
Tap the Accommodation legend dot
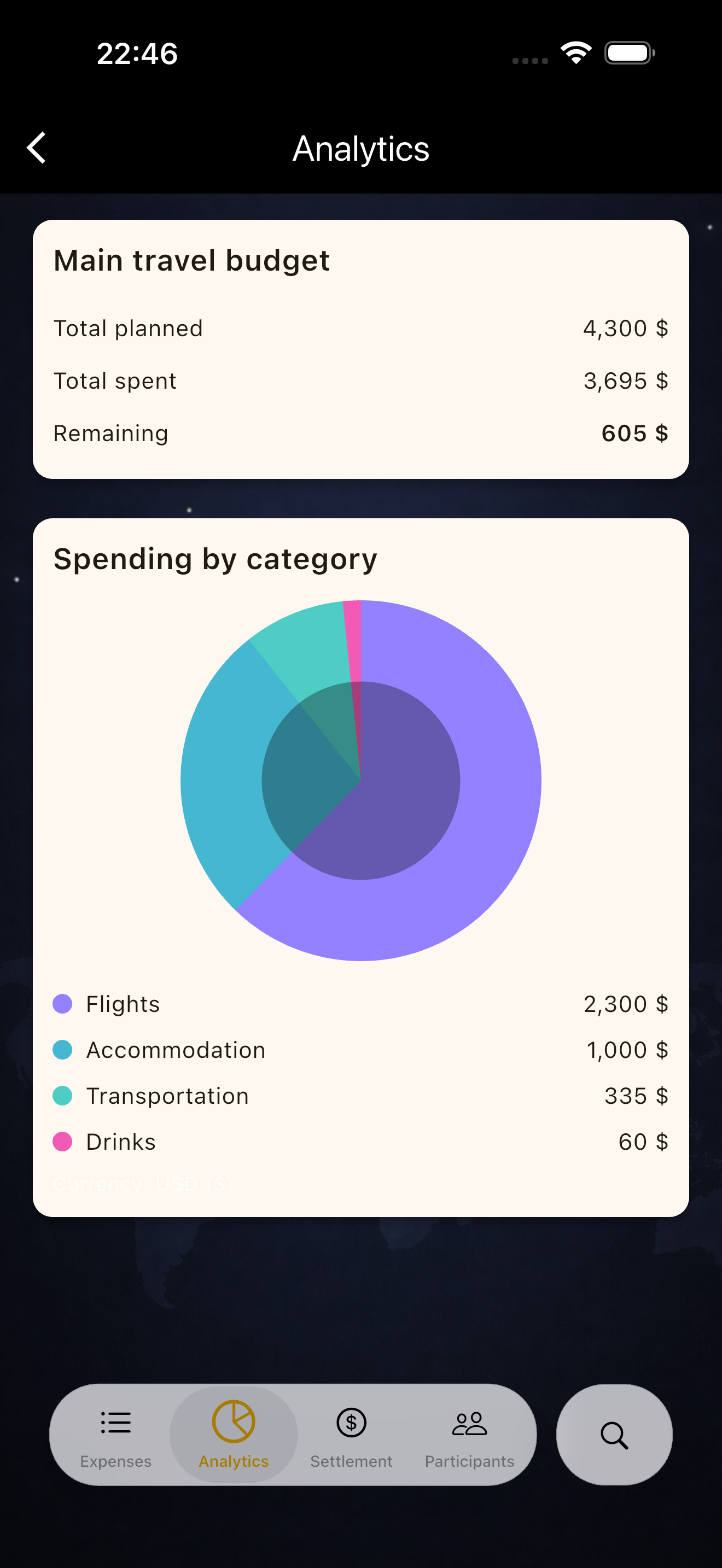[63, 1049]
